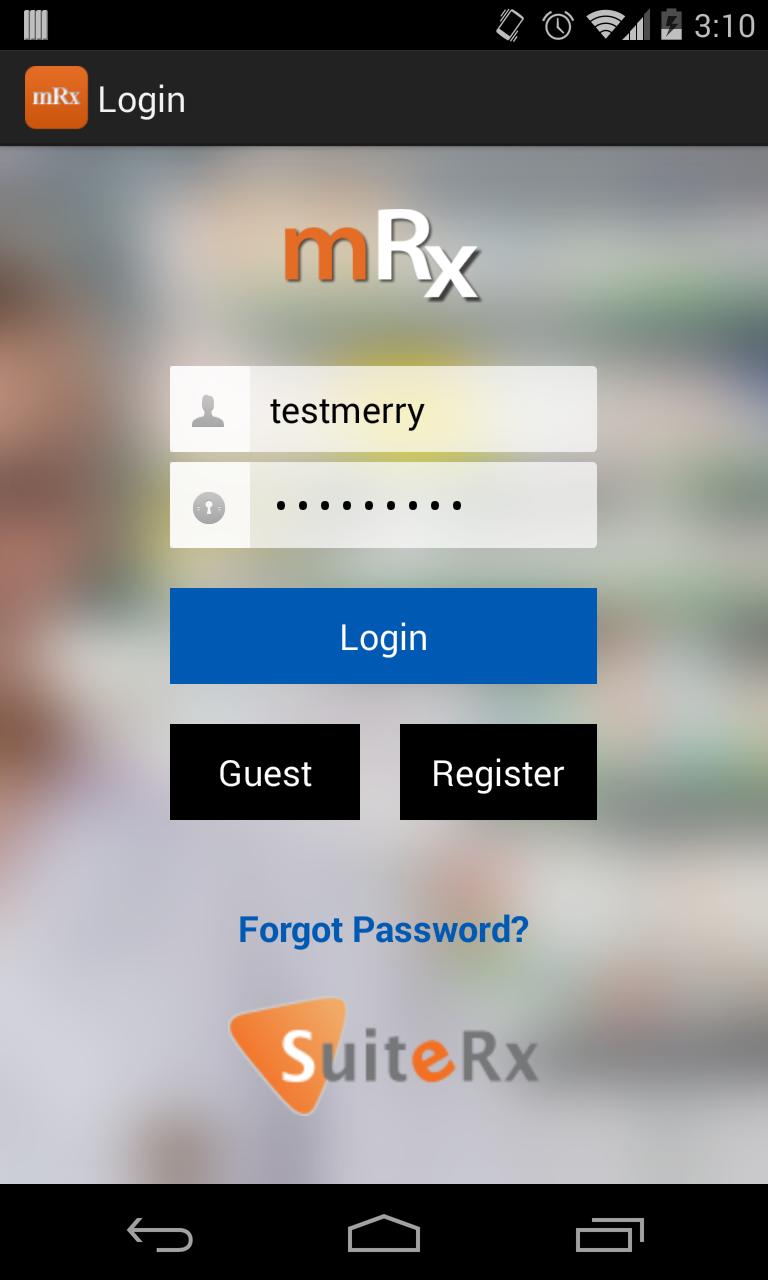Focus the password field
This screenshot has height=1280, width=768.
[x=420, y=505]
